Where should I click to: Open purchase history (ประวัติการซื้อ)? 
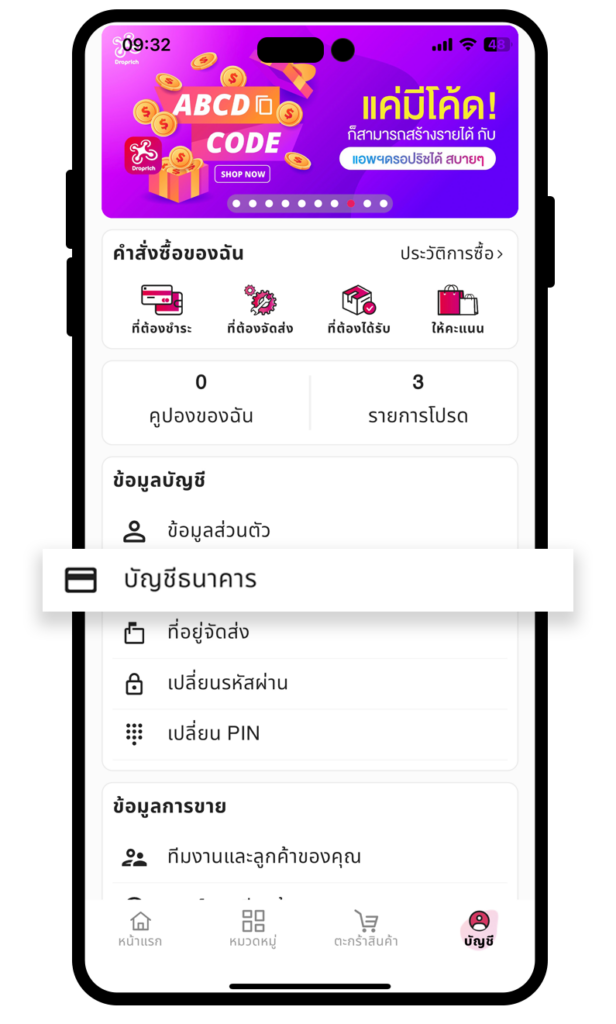[x=451, y=254]
